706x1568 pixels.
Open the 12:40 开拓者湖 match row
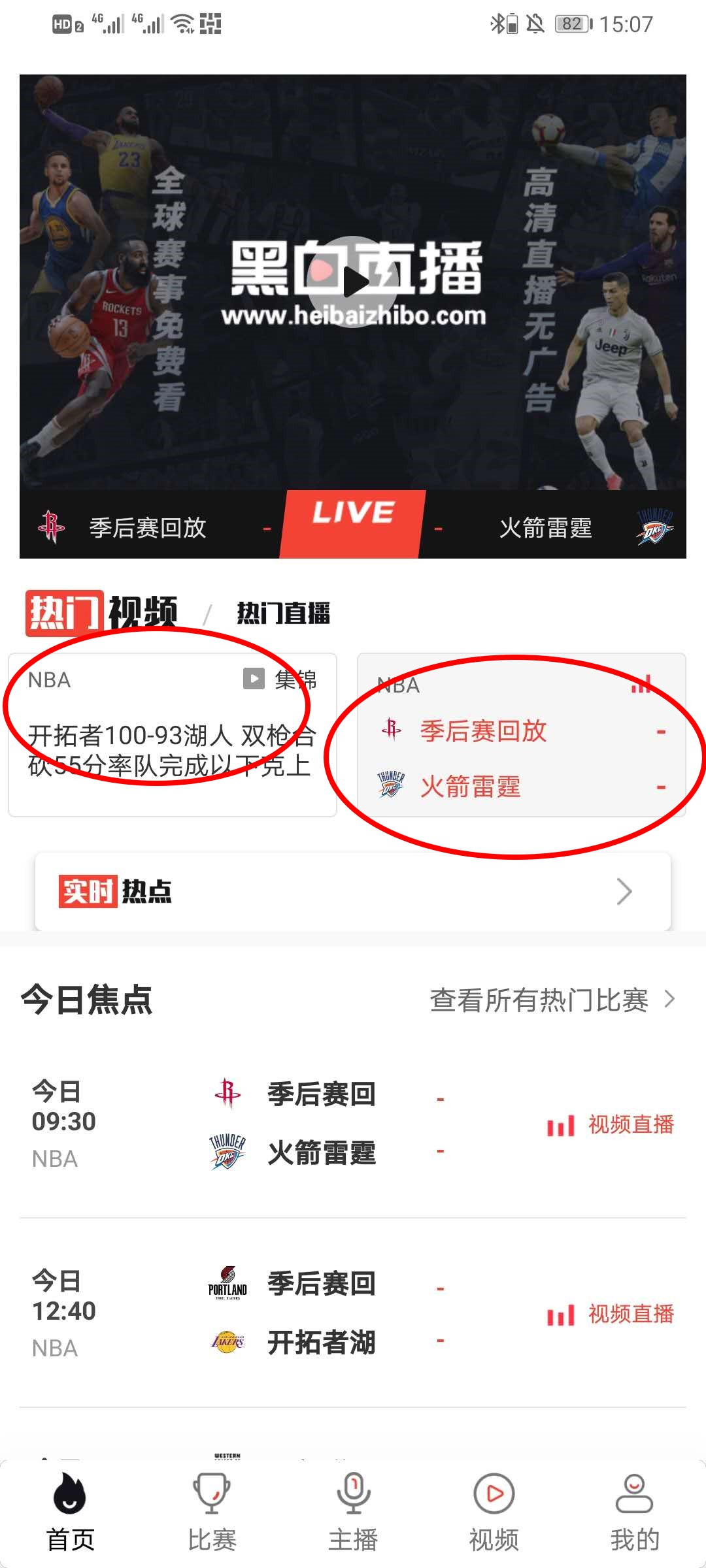[x=353, y=1313]
